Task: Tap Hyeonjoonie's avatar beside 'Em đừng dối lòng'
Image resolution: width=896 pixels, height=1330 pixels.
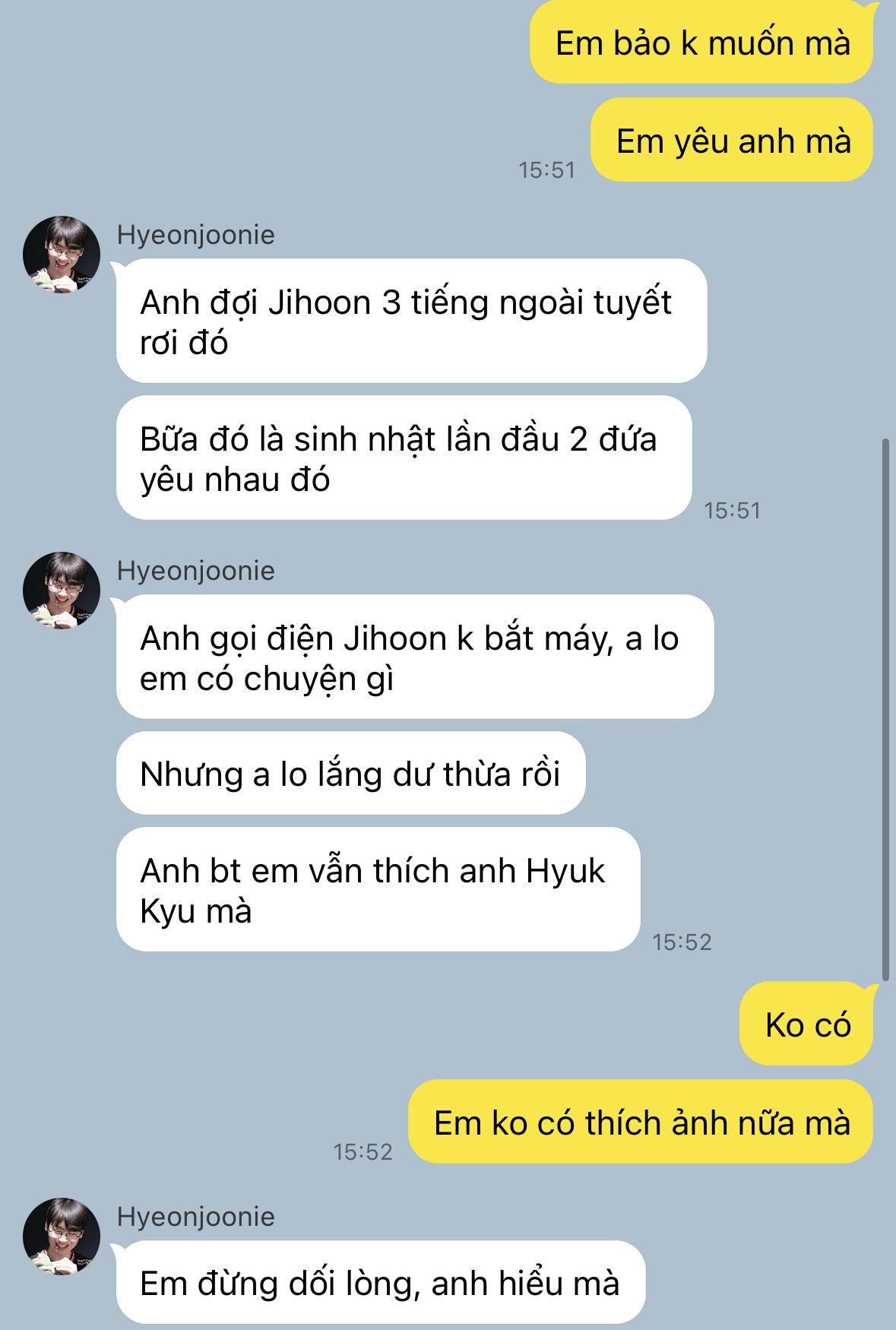Action: (x=62, y=1237)
